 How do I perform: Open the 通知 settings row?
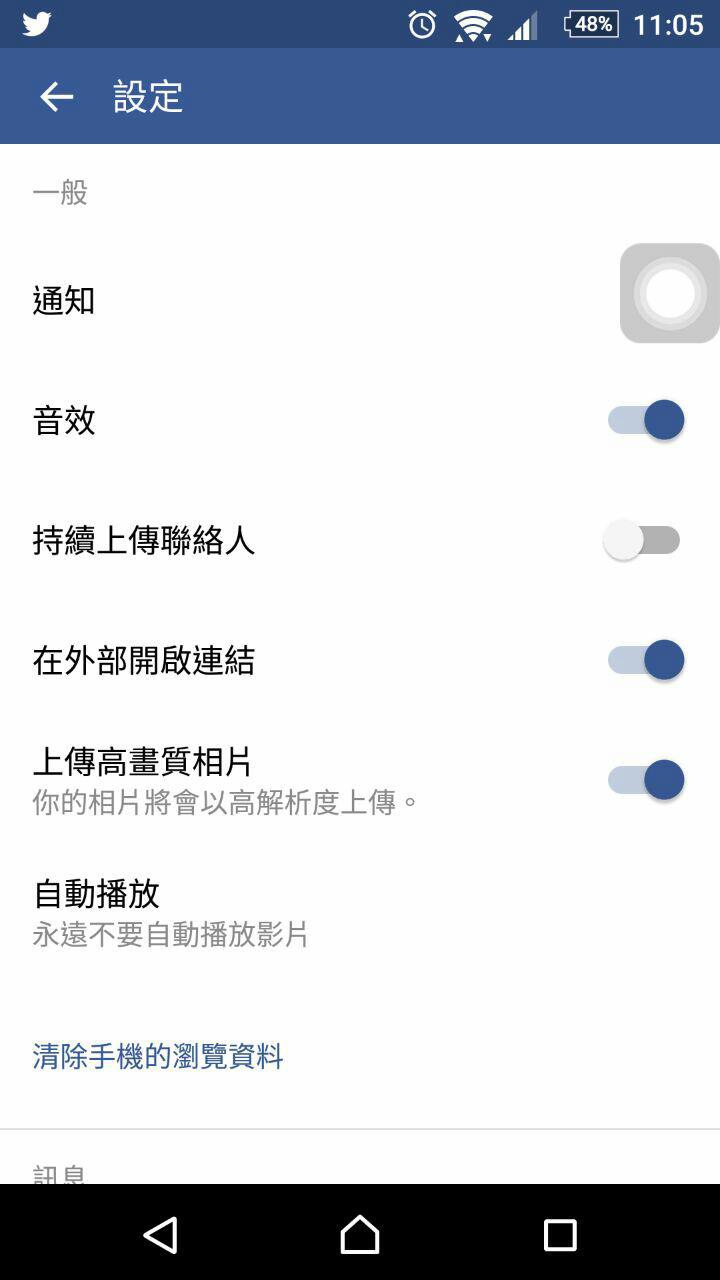click(64, 300)
